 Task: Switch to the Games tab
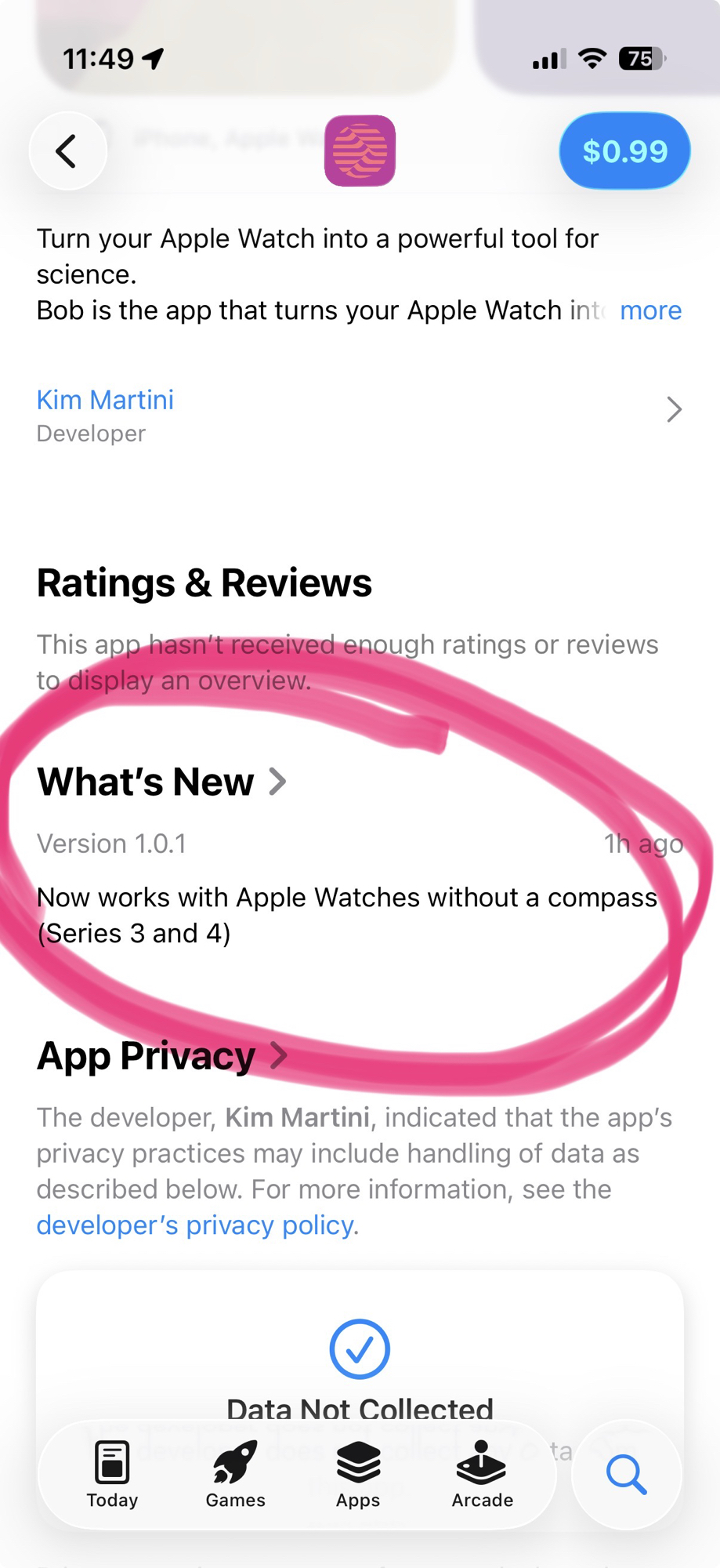[x=235, y=1474]
